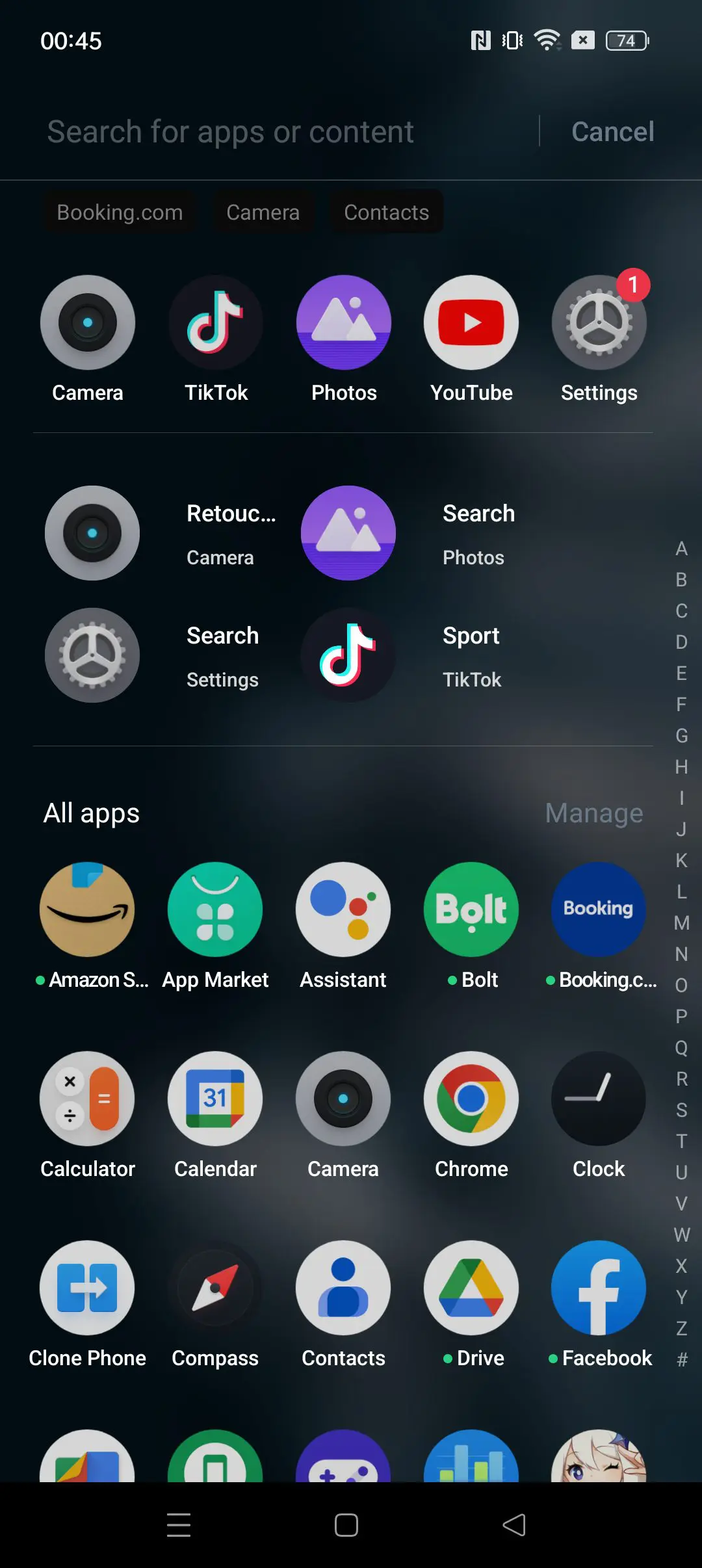The image size is (702, 1568).
Task: Open Settings with the notification badge
Action: (x=599, y=323)
